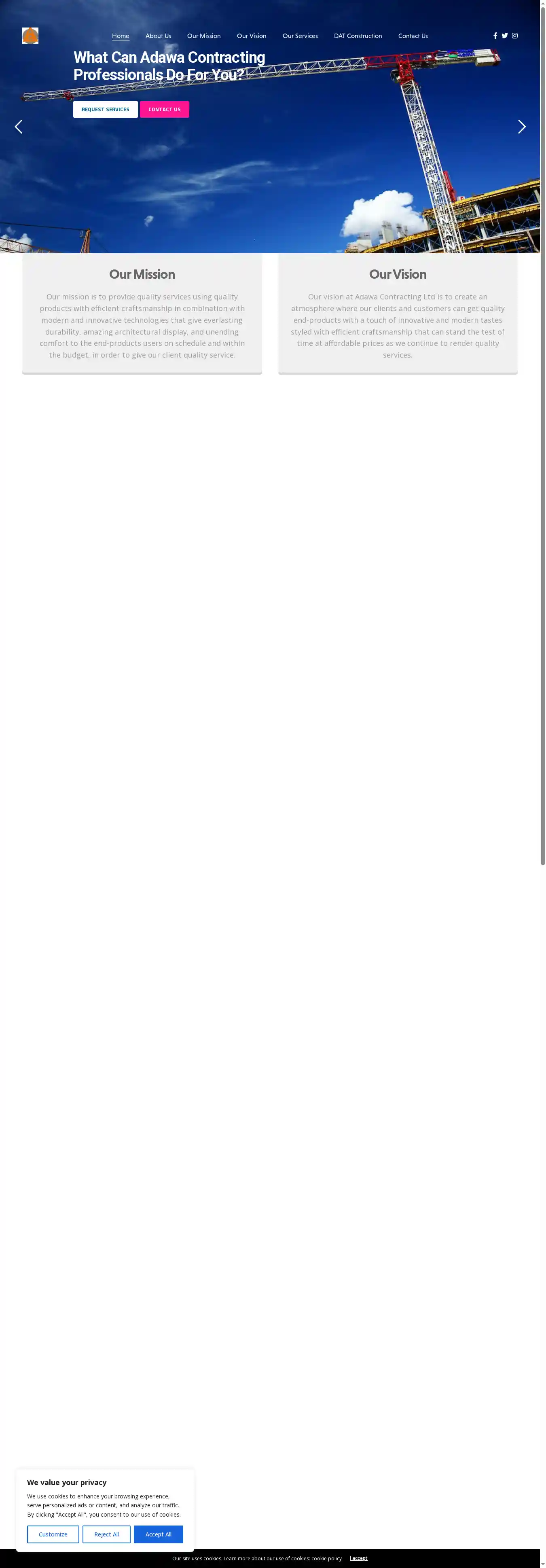This screenshot has height=1568, width=546.
Task: Open Our Mission in the navigation menu
Action: 204,36
